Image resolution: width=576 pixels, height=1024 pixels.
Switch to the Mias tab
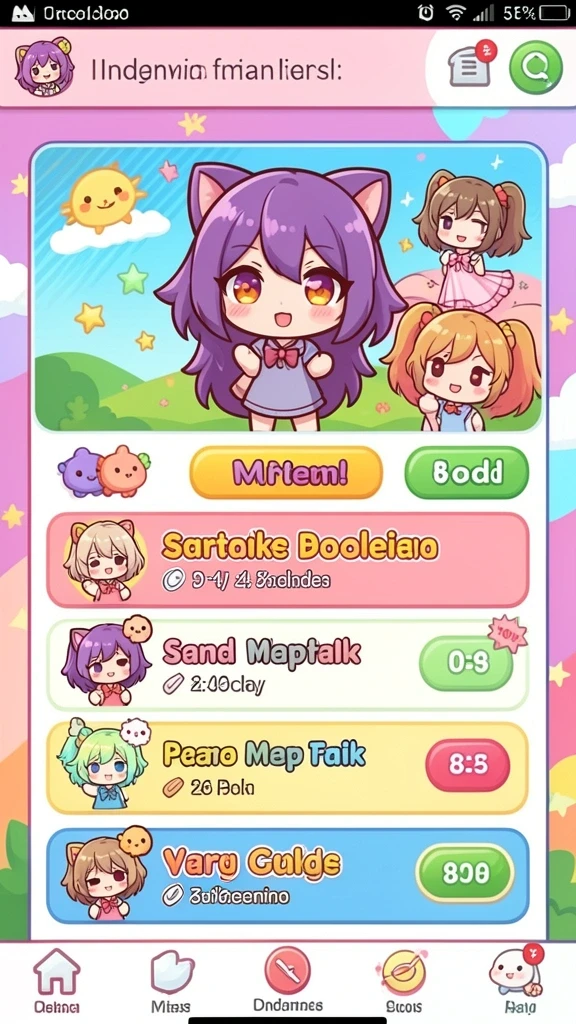coord(171,981)
